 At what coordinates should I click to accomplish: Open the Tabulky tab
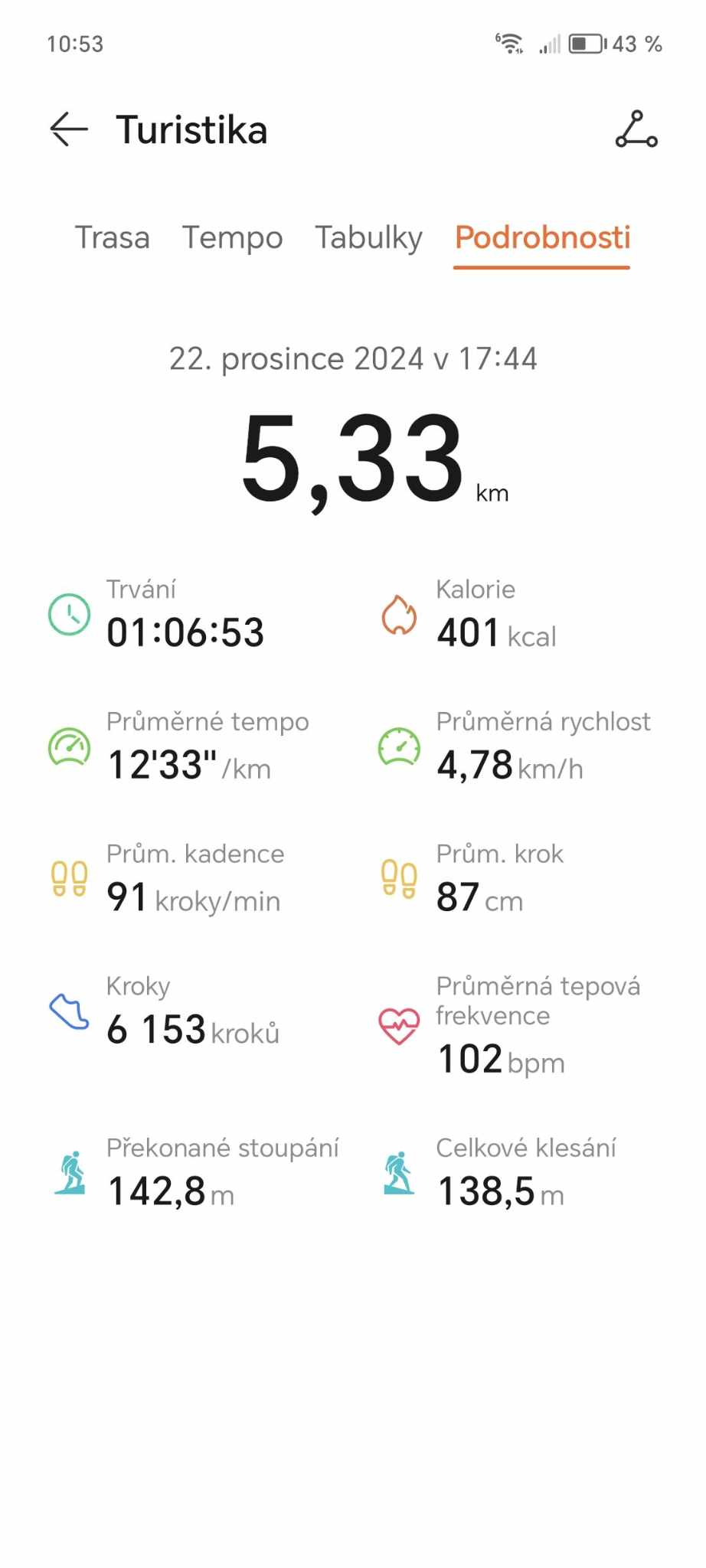click(368, 237)
